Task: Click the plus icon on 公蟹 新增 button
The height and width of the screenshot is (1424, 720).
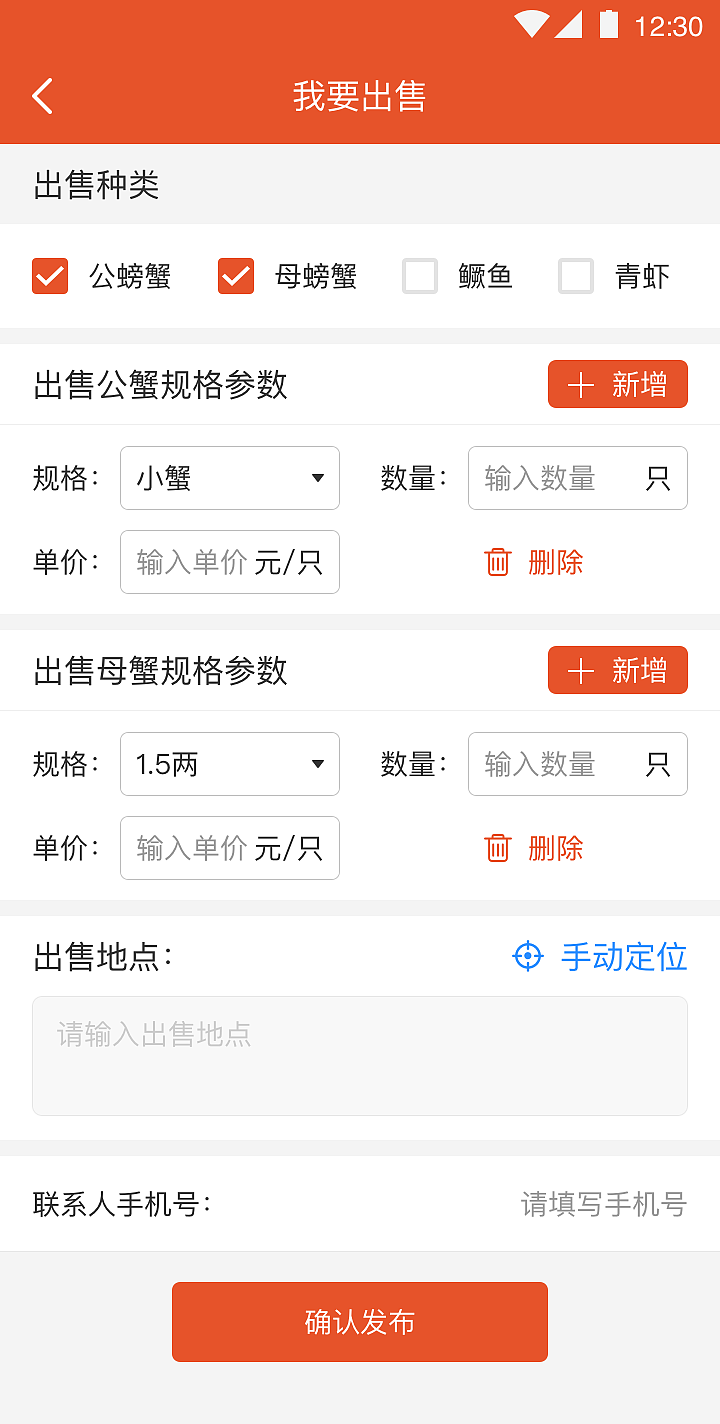Action: click(x=580, y=384)
